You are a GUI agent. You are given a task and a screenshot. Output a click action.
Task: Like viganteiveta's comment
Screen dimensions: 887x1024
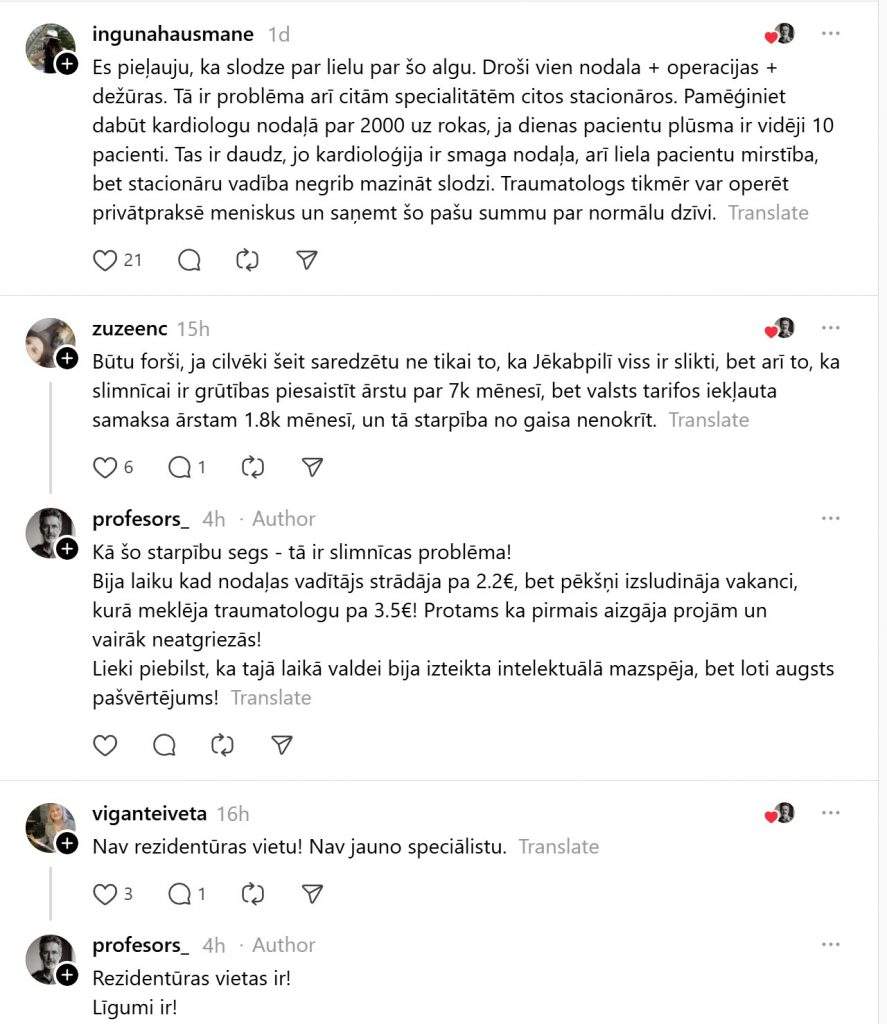(x=105, y=894)
